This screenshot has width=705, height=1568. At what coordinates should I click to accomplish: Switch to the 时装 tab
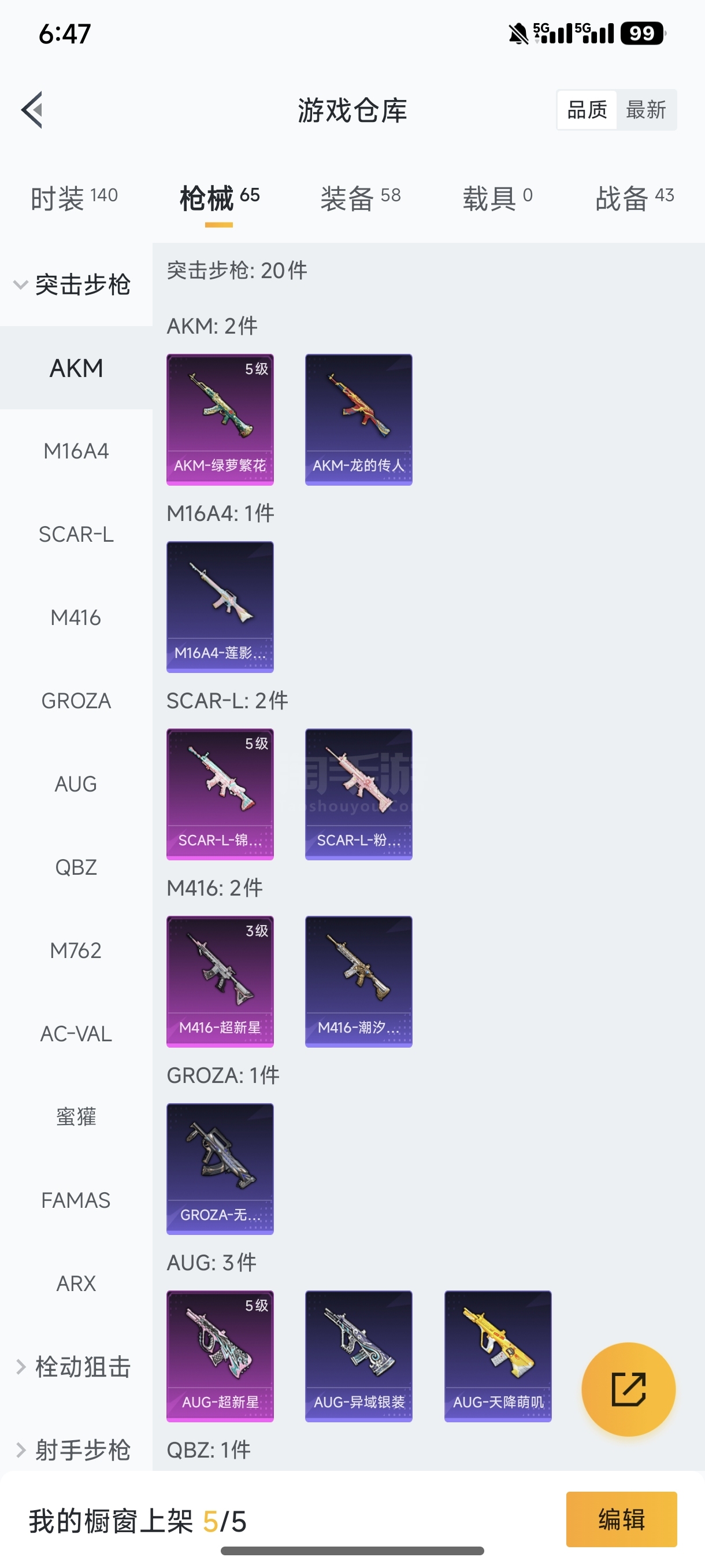tap(73, 198)
